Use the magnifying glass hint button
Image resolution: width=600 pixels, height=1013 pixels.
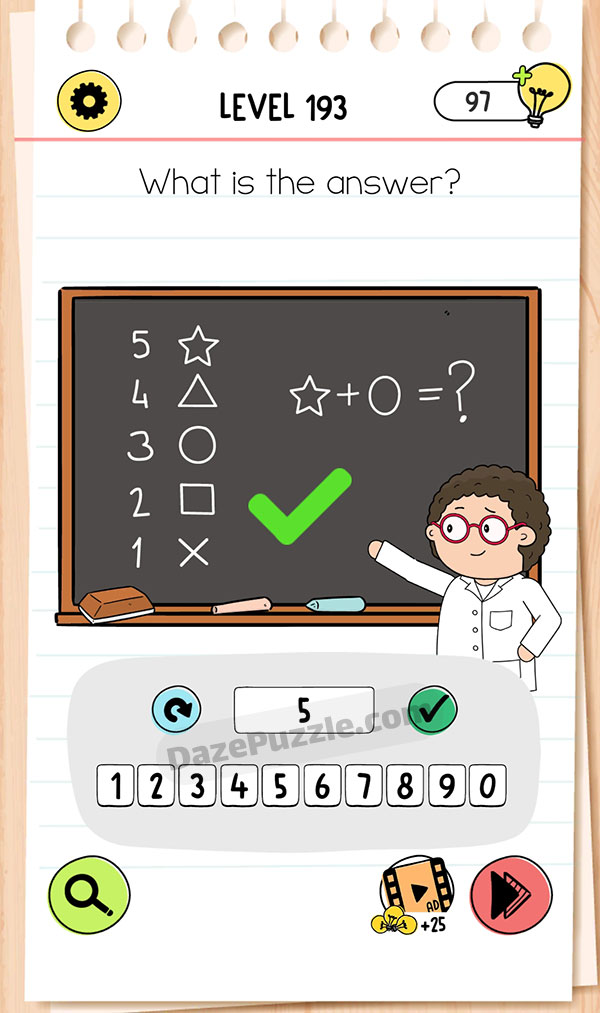89,895
